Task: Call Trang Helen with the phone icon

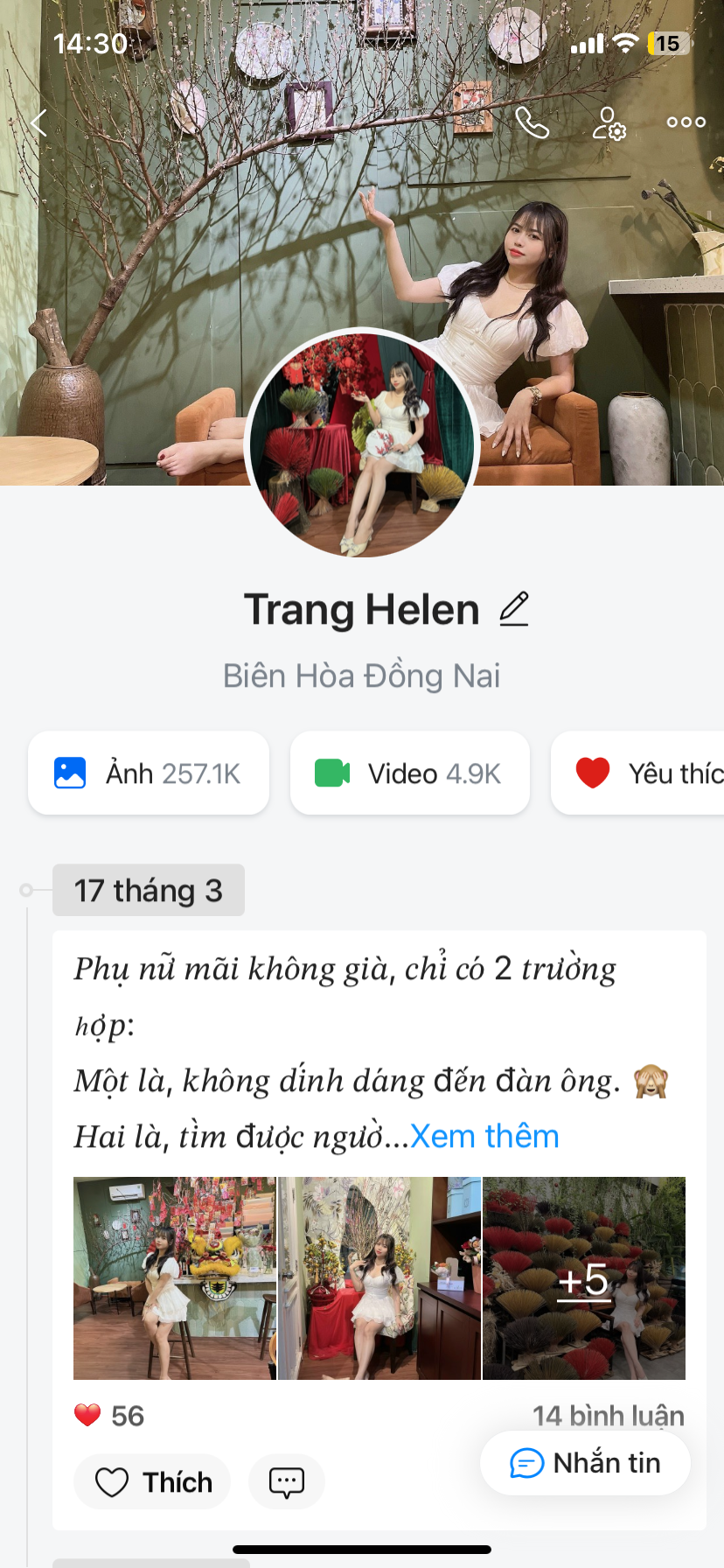Action: click(x=532, y=123)
